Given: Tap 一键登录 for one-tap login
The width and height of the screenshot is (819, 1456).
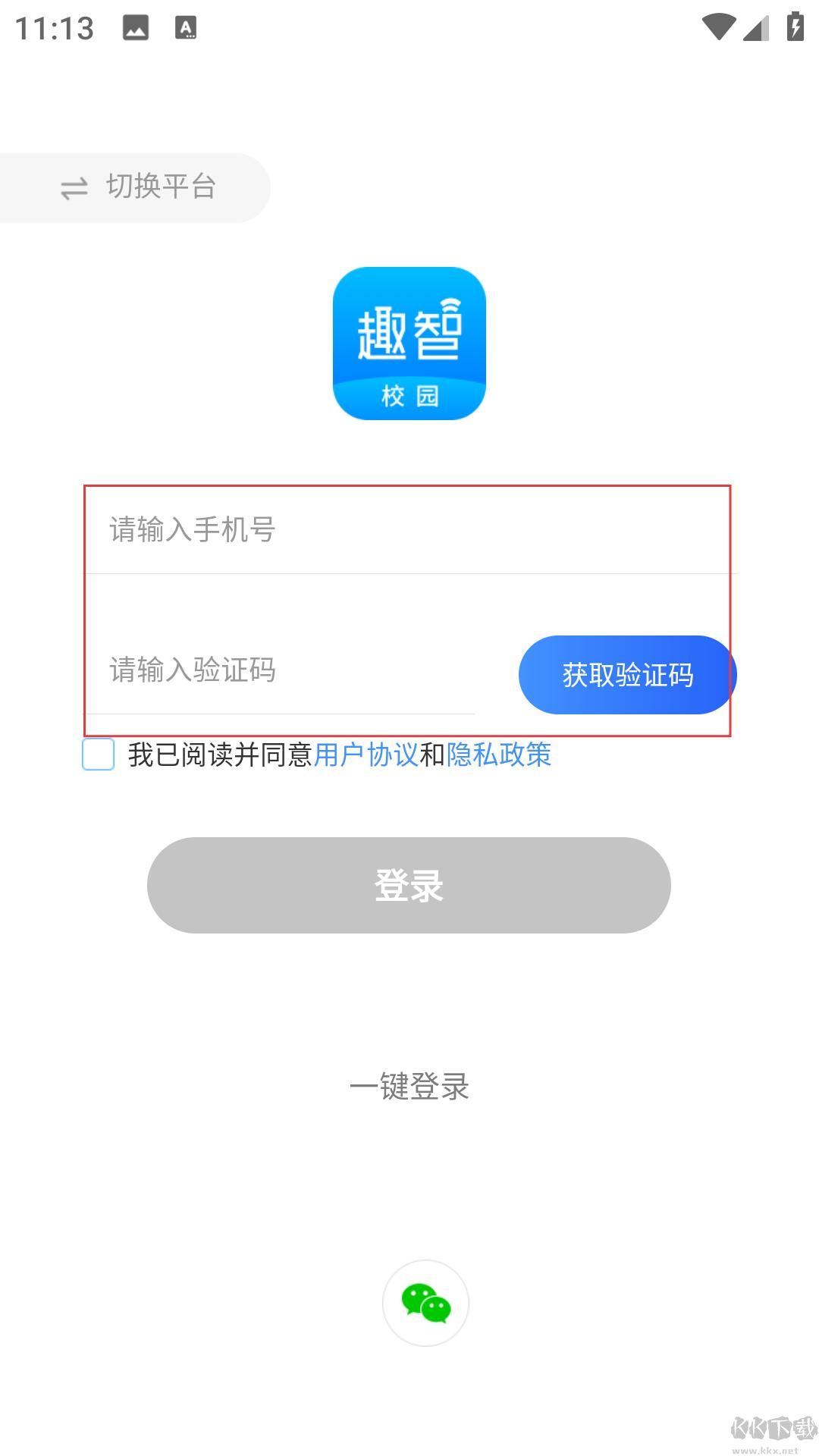Looking at the screenshot, I should [x=409, y=1087].
